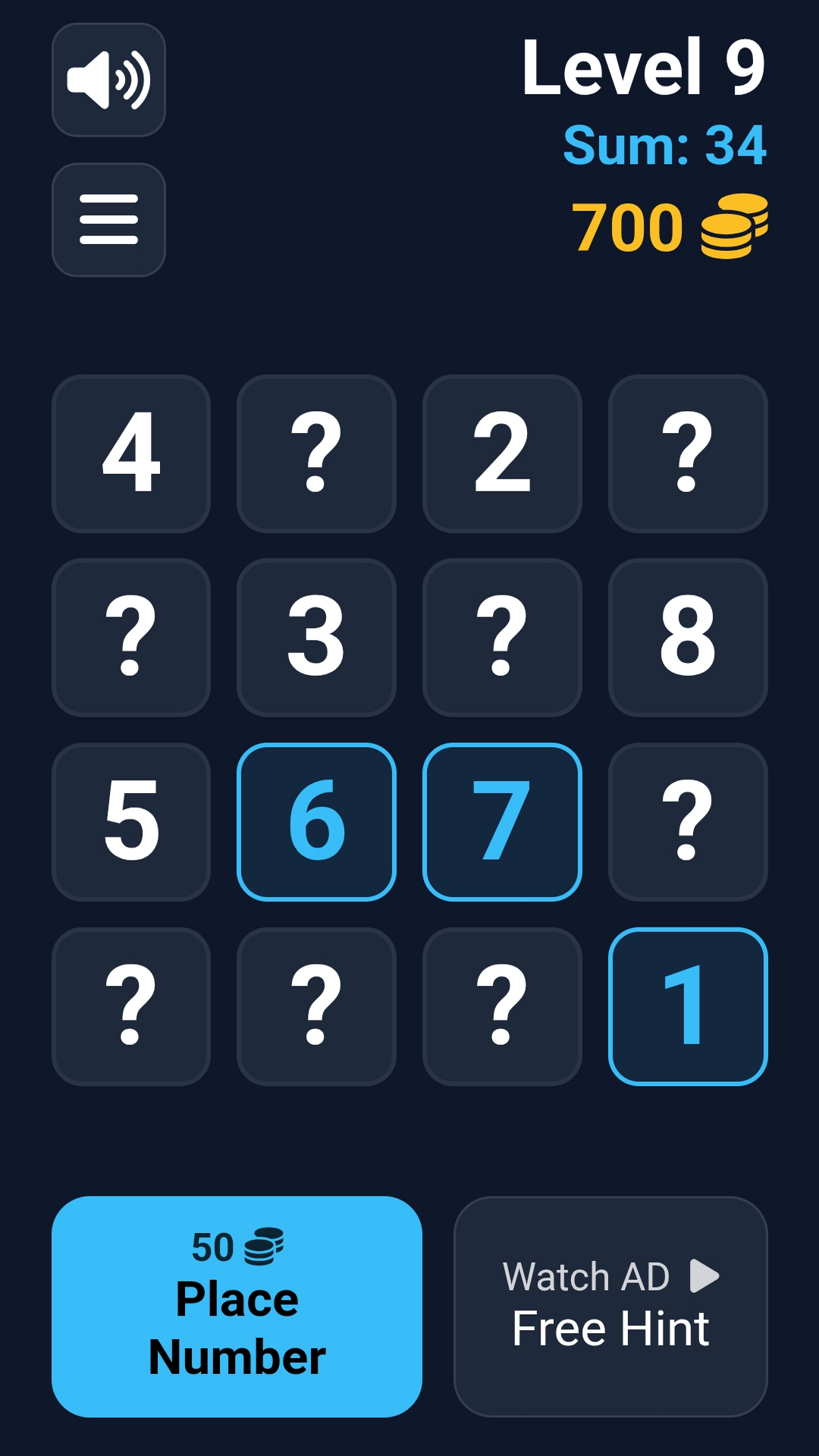The height and width of the screenshot is (1456, 819).
Task: Choose the tile with number 3
Action: (x=316, y=638)
